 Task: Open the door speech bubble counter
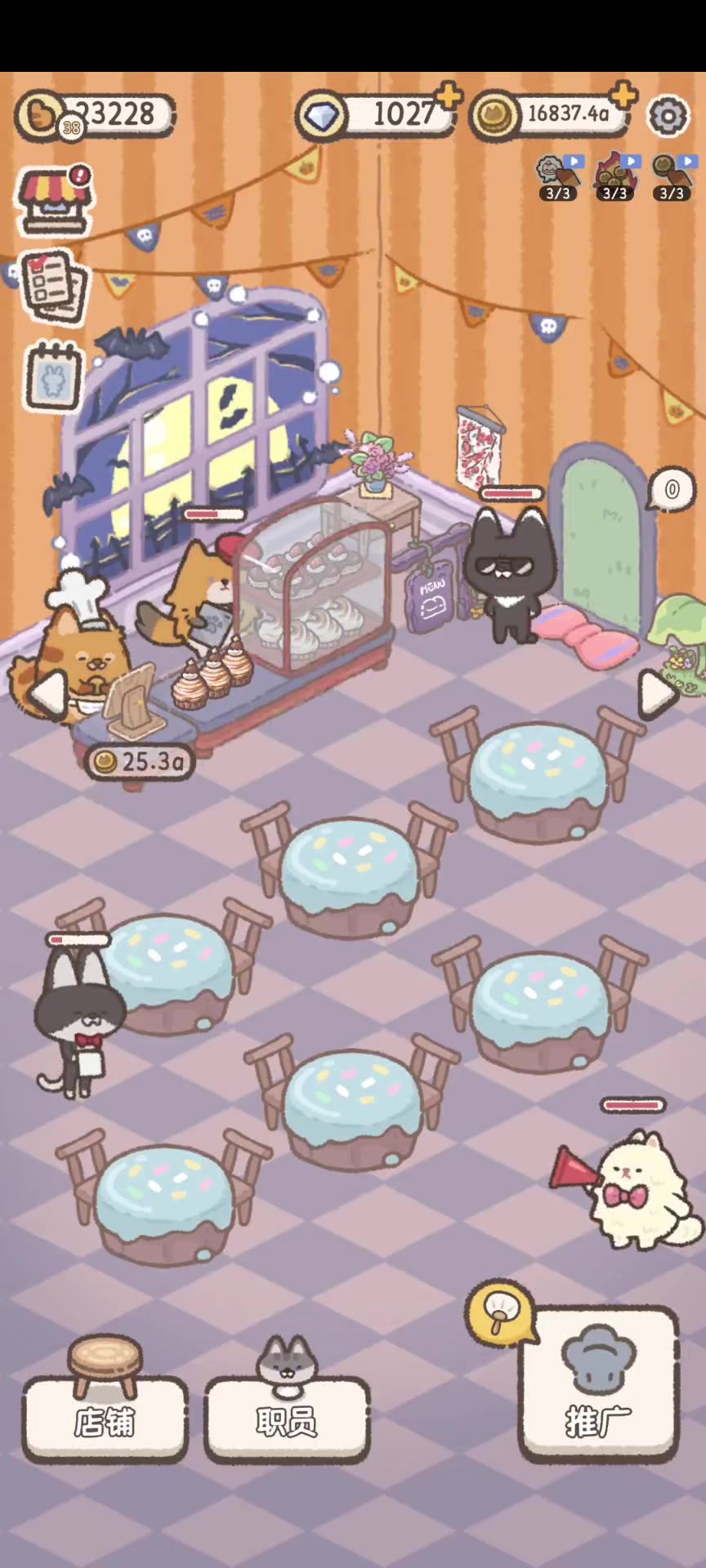click(671, 490)
